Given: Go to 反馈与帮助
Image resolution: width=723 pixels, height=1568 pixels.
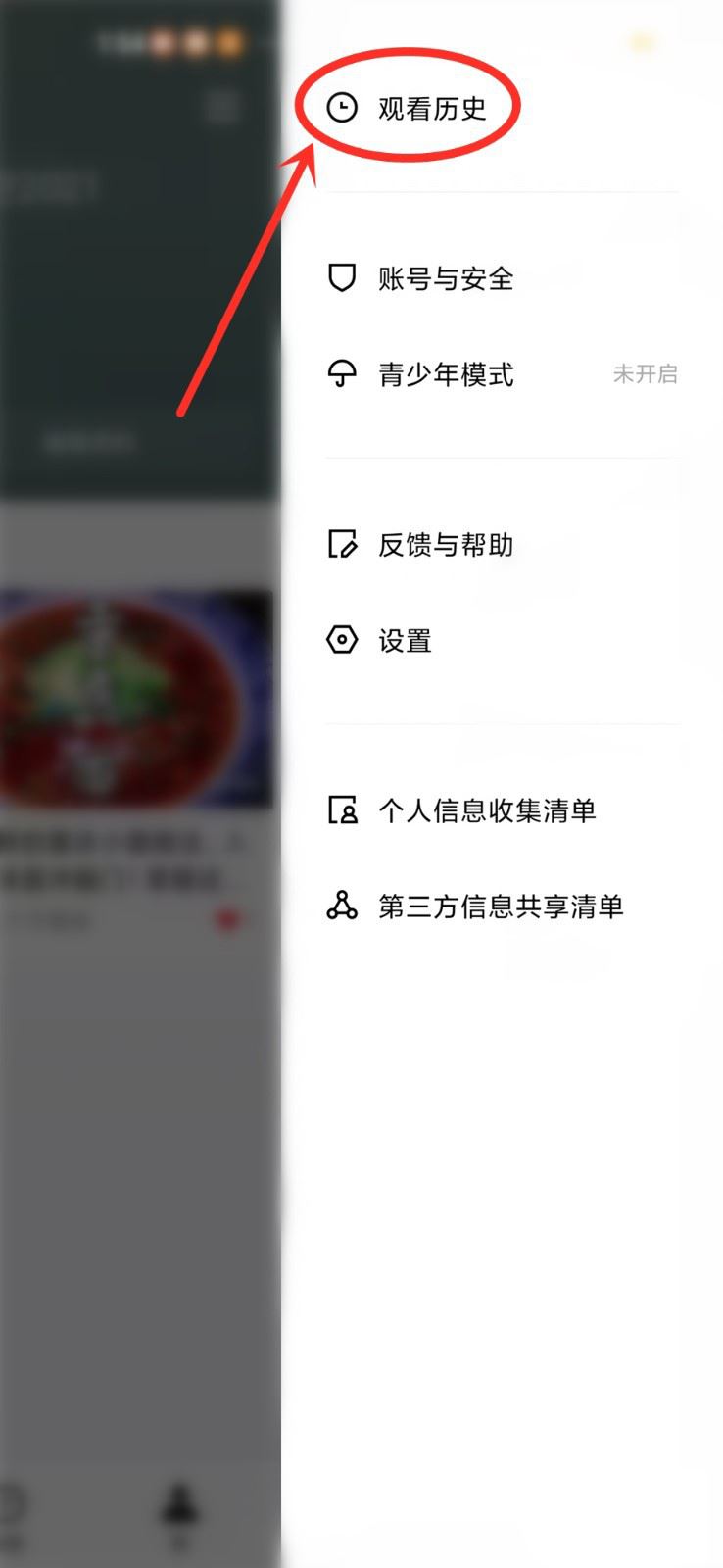Looking at the screenshot, I should (446, 545).
